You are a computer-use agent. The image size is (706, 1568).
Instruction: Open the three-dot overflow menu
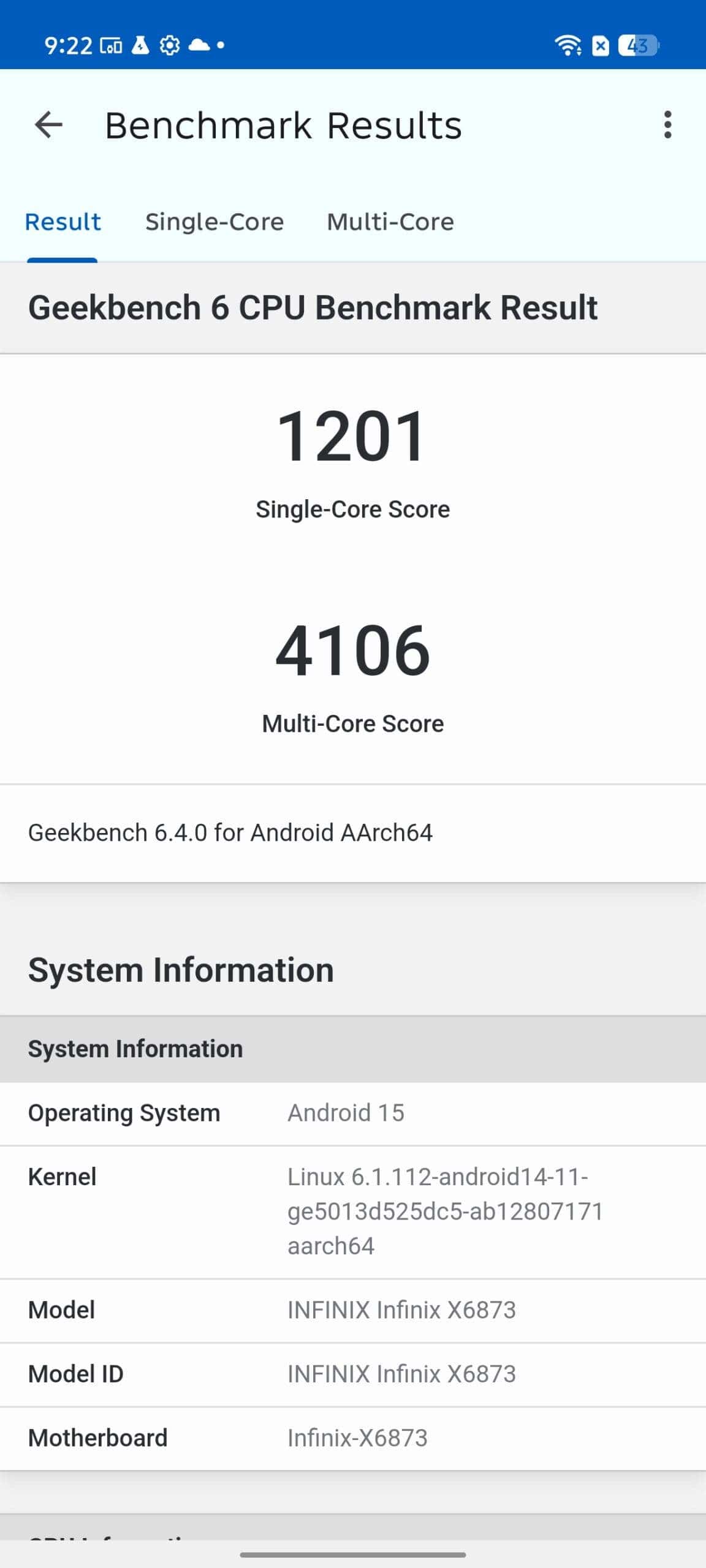pyautogui.click(x=667, y=125)
